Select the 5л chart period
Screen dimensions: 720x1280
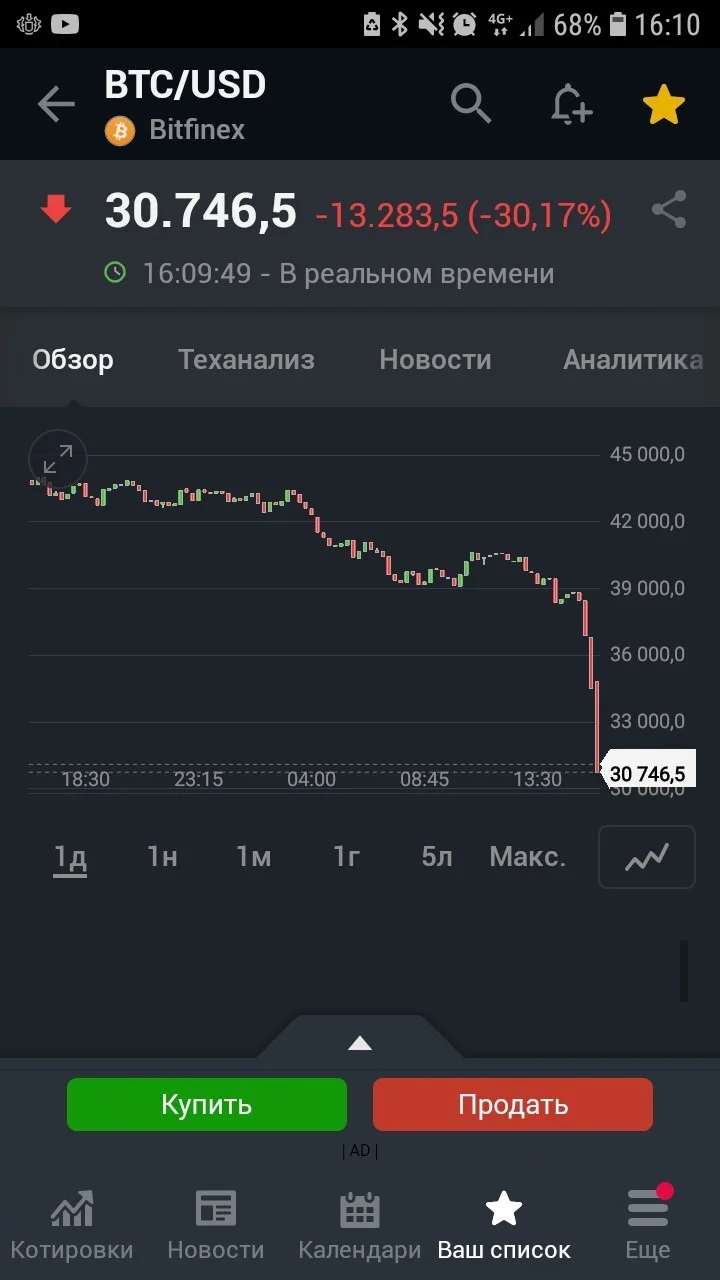click(x=437, y=857)
